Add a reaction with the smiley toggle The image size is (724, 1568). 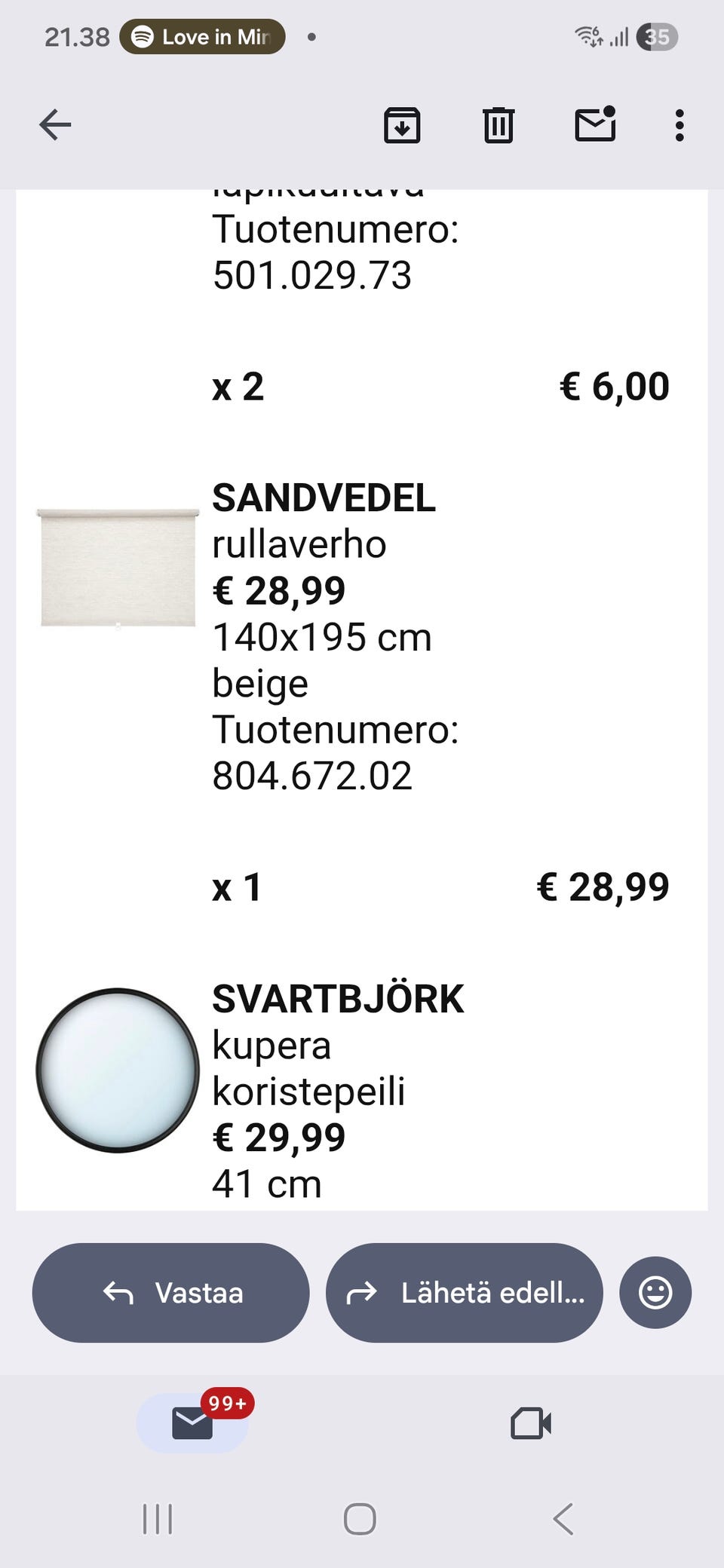(654, 1292)
